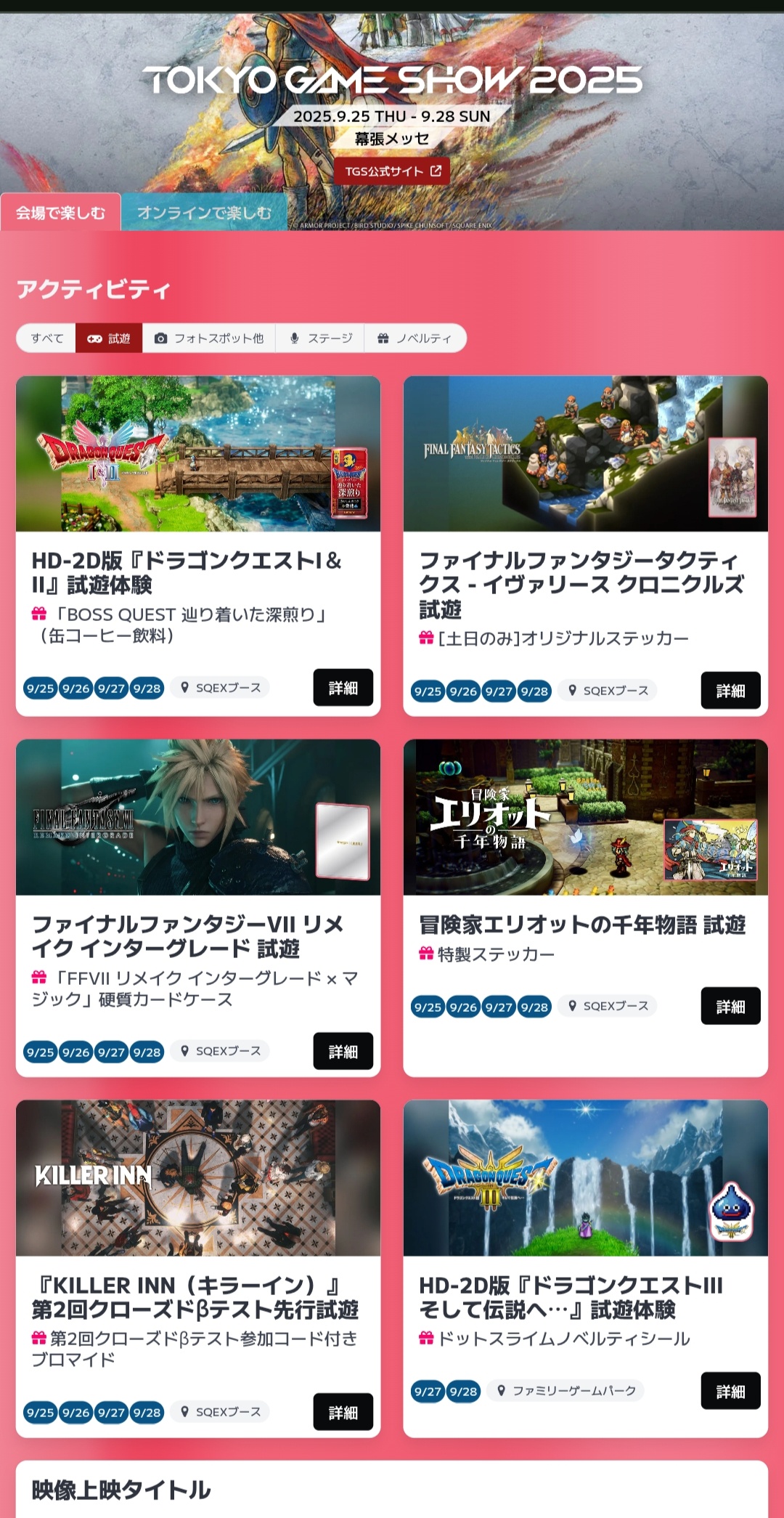Viewport: 784px width, 1518px height.
Task: Open 詳細 for ファイナルファンタジータクティクス 試遊
Action: point(730,691)
